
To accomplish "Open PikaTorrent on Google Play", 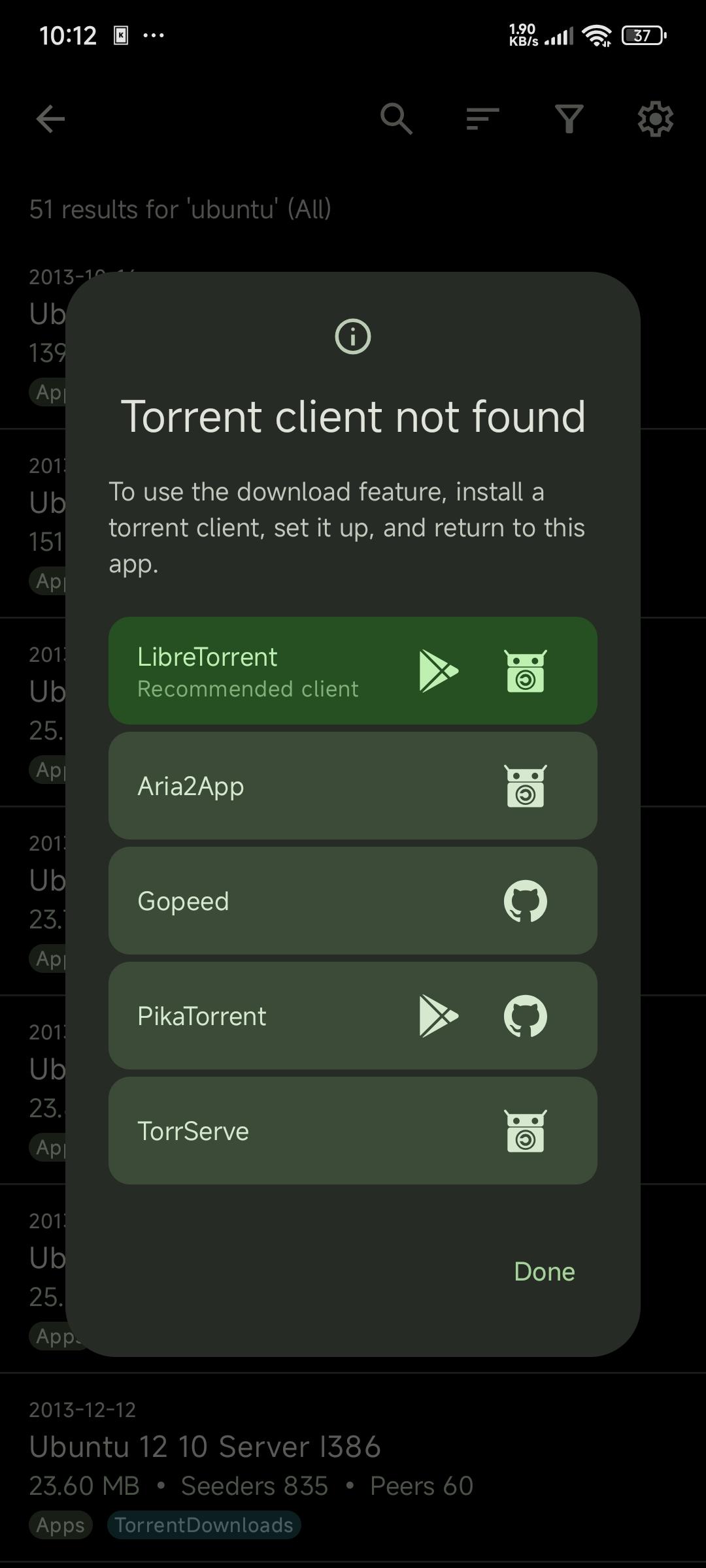I will pos(438,1016).
